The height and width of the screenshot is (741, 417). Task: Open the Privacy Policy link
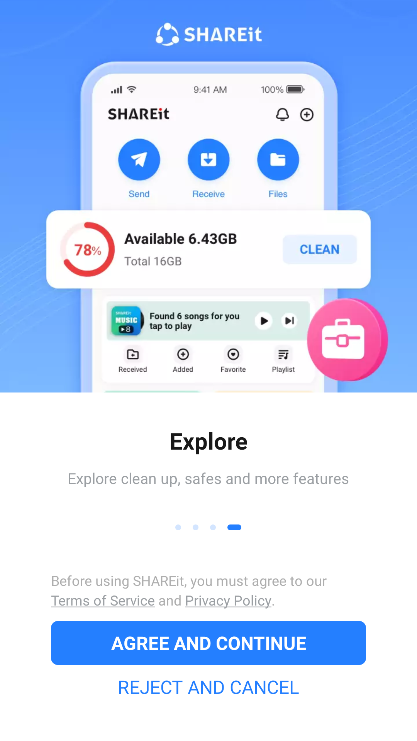pyautogui.click(x=228, y=601)
